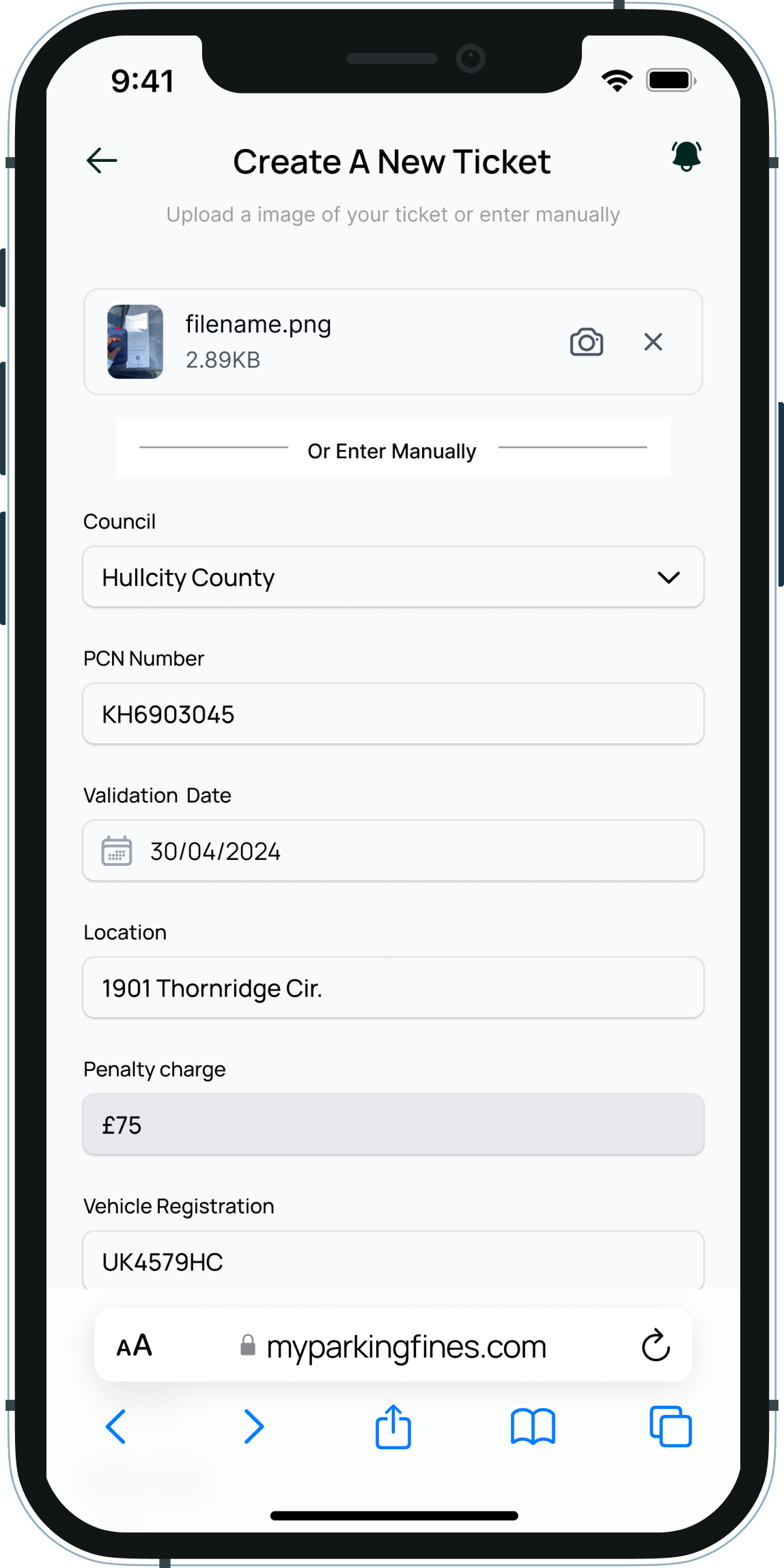Open the notifications bell
Viewport: 784px width, 1568px height.
[x=686, y=156]
